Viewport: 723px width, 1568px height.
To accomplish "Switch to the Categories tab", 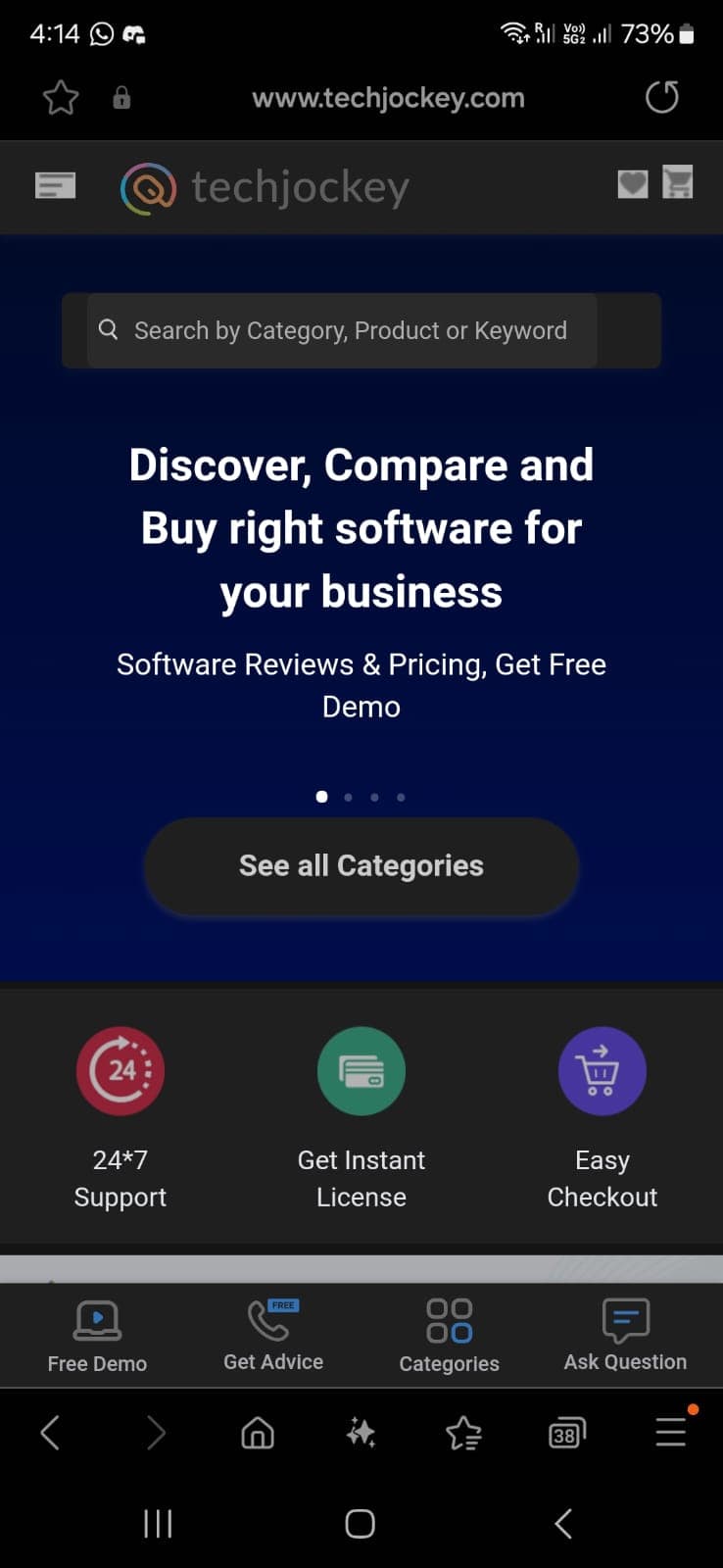I will coord(450,1337).
